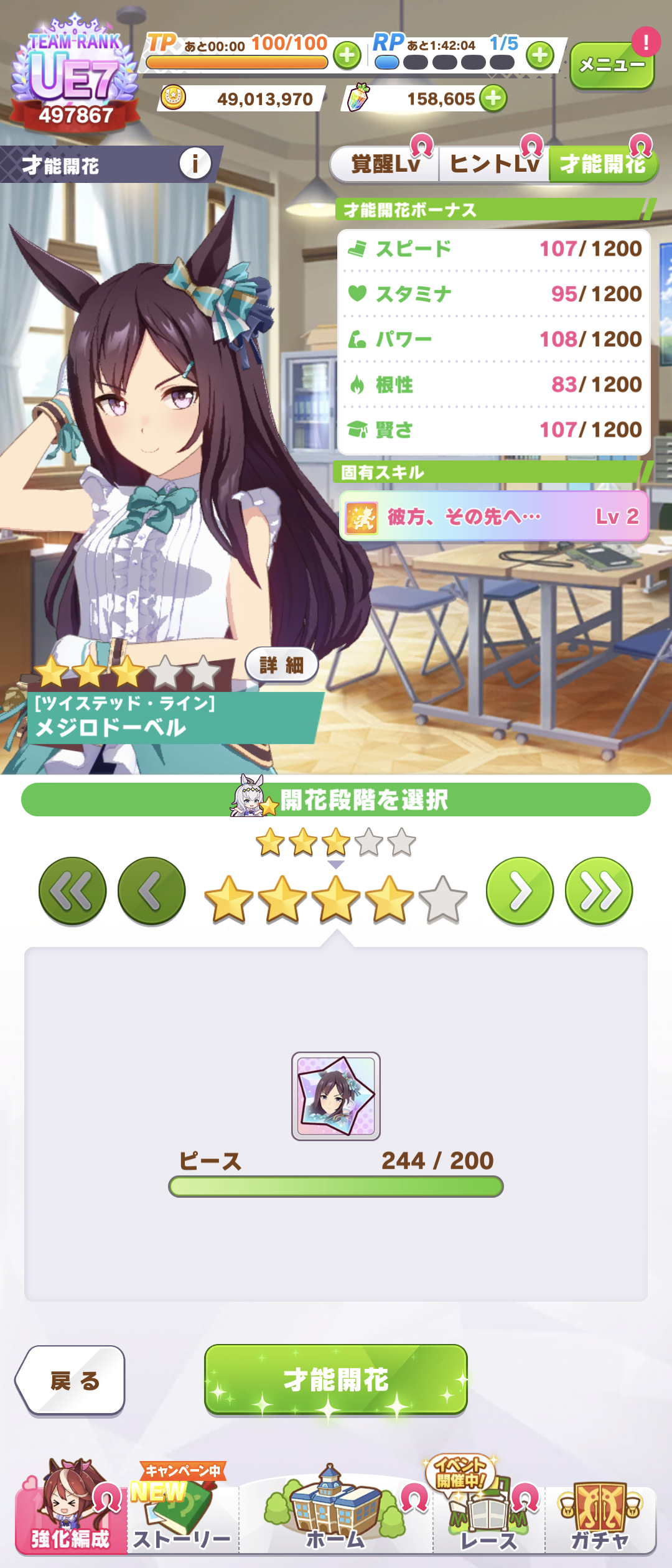Go to the next bloom stage
Image resolution: width=672 pixels, height=1568 pixels.
click(520, 892)
